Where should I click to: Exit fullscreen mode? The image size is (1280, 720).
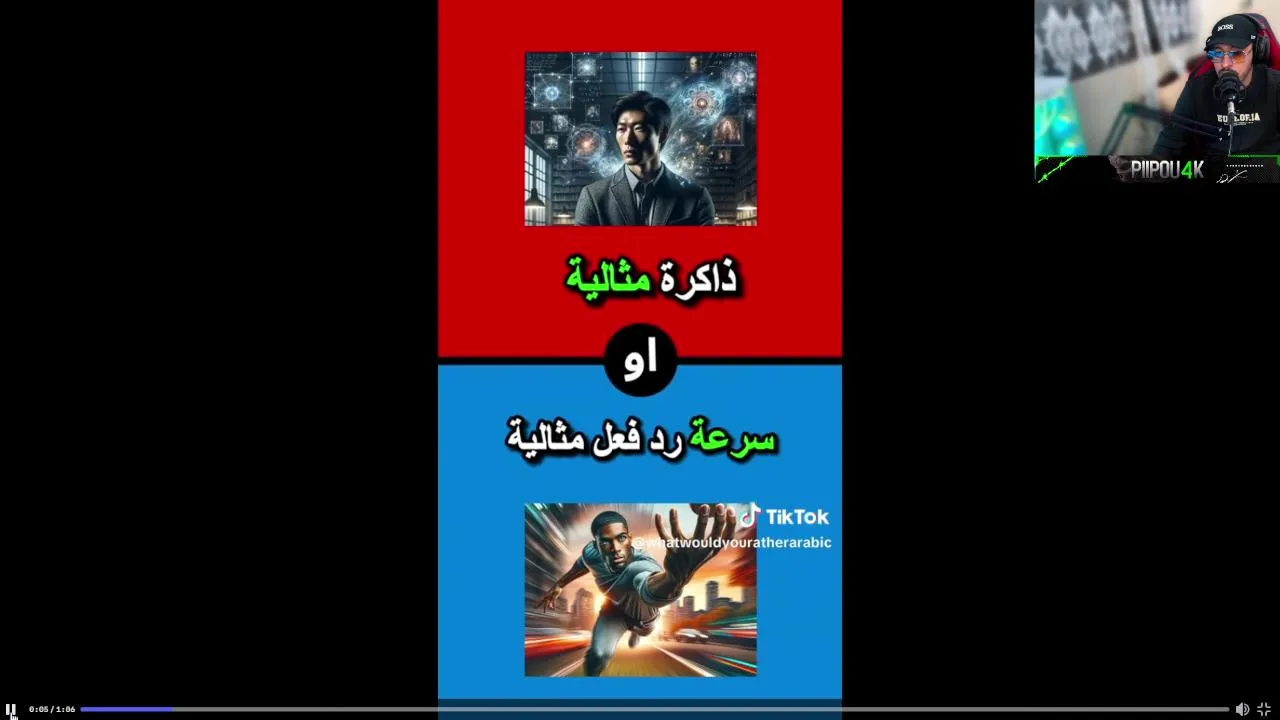[x=1264, y=709]
